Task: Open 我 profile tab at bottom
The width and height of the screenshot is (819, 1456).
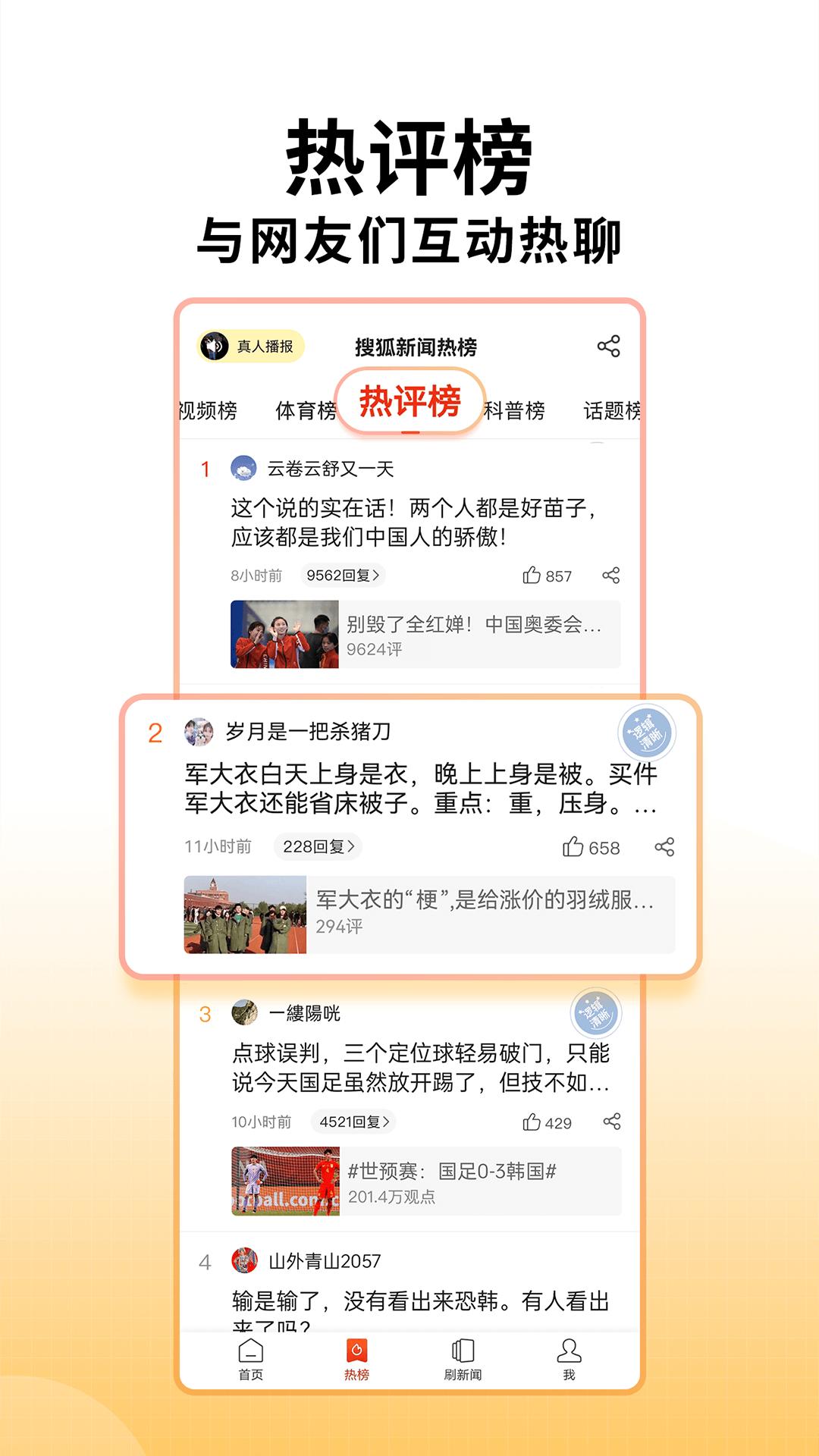Action: [x=568, y=1357]
